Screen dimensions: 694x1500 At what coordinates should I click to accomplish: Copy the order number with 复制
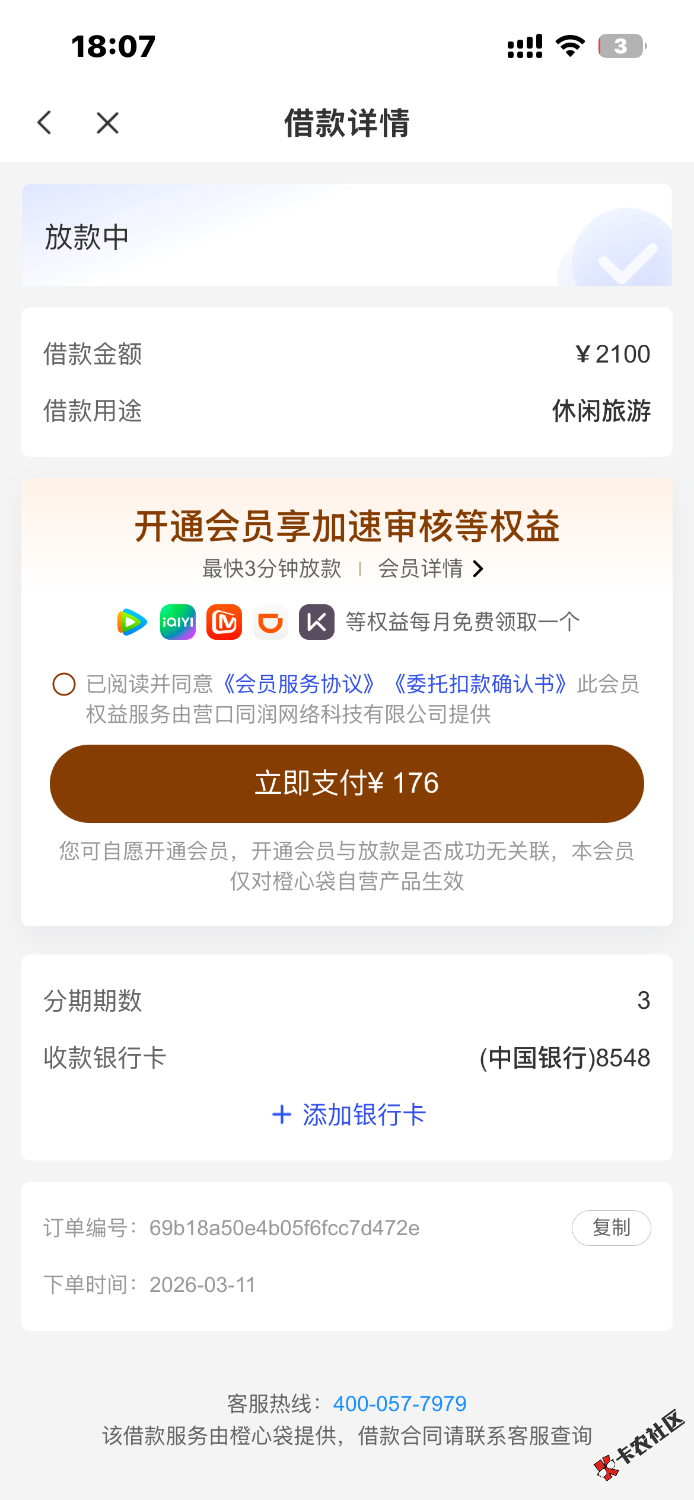[x=611, y=1228]
